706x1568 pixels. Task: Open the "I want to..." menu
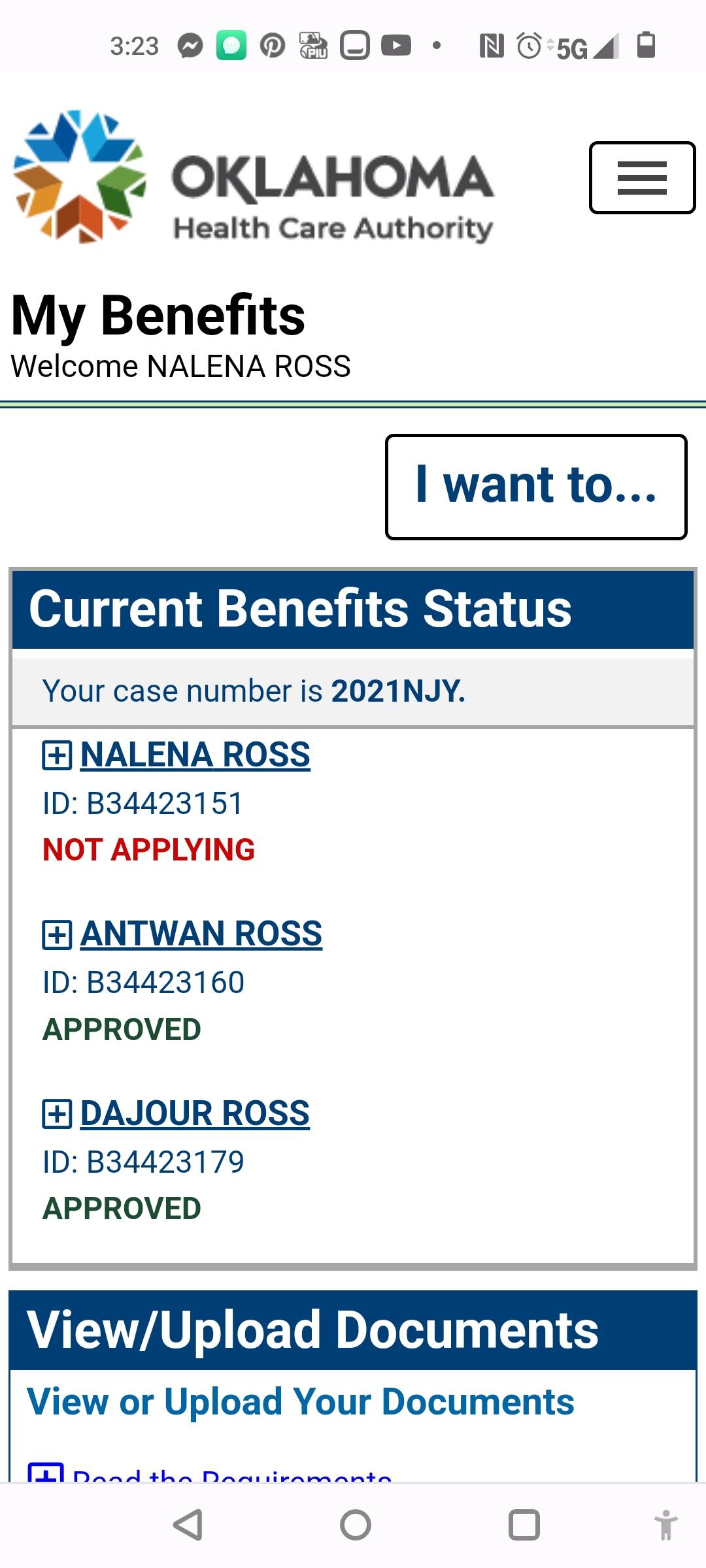click(536, 487)
